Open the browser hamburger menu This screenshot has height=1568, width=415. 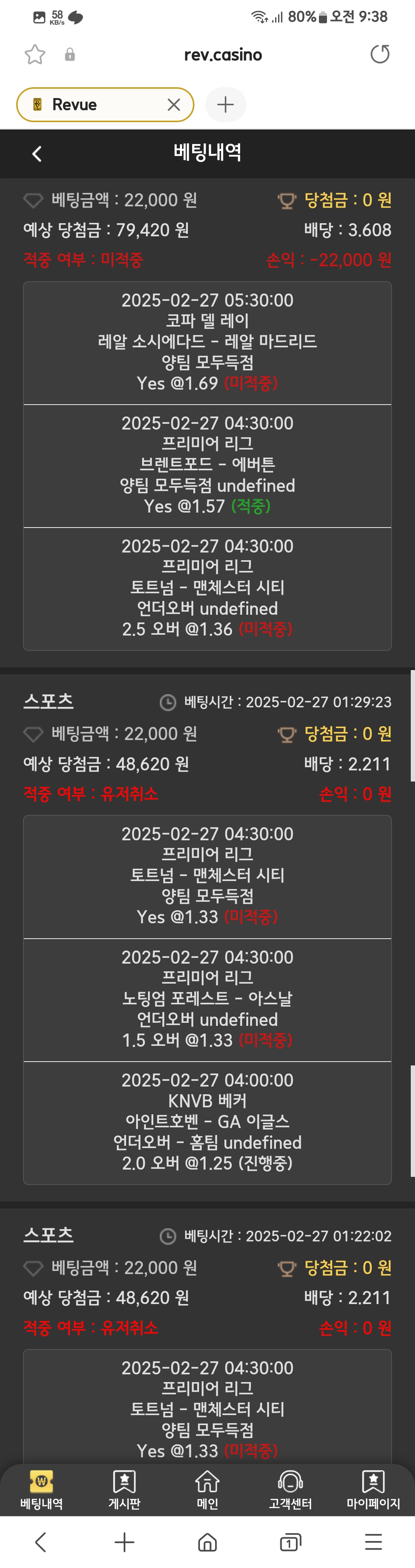pyautogui.click(x=373, y=1542)
